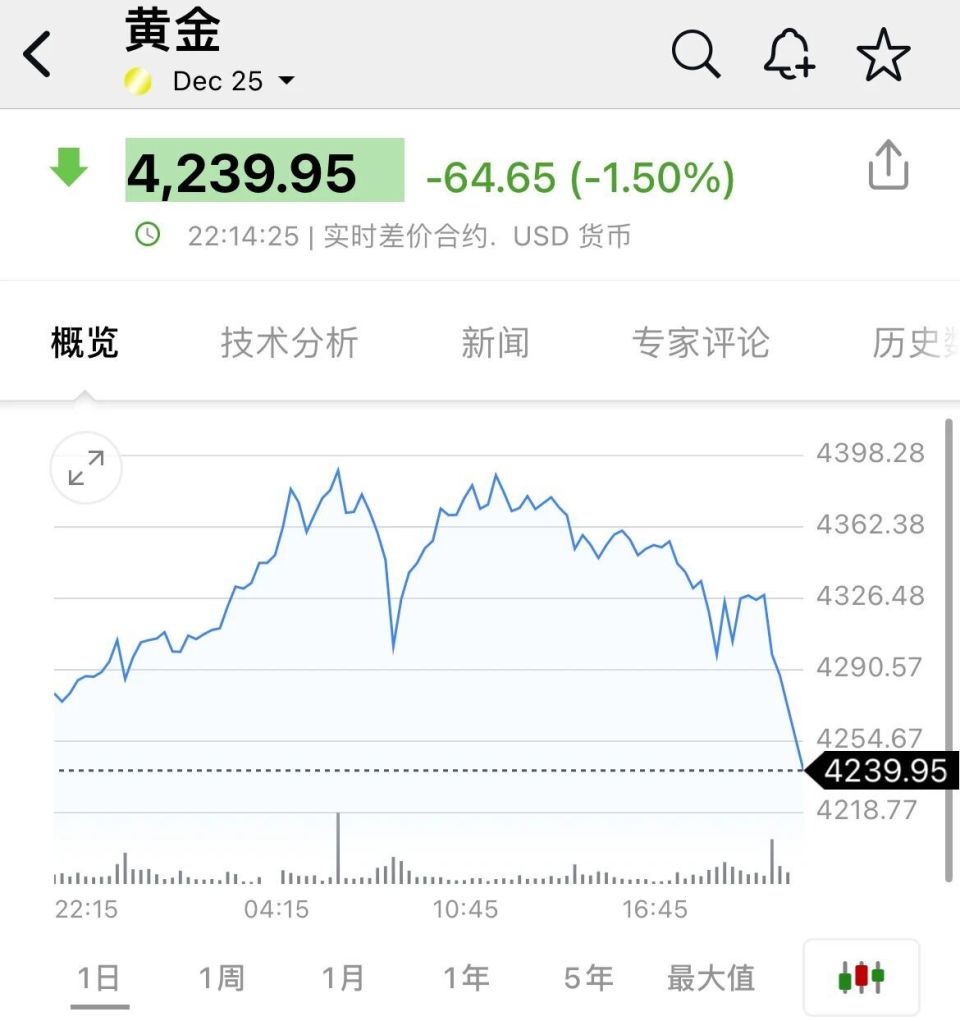This screenshot has width=960, height=1021.
Task: Click the back arrow icon
Action: 38,52
